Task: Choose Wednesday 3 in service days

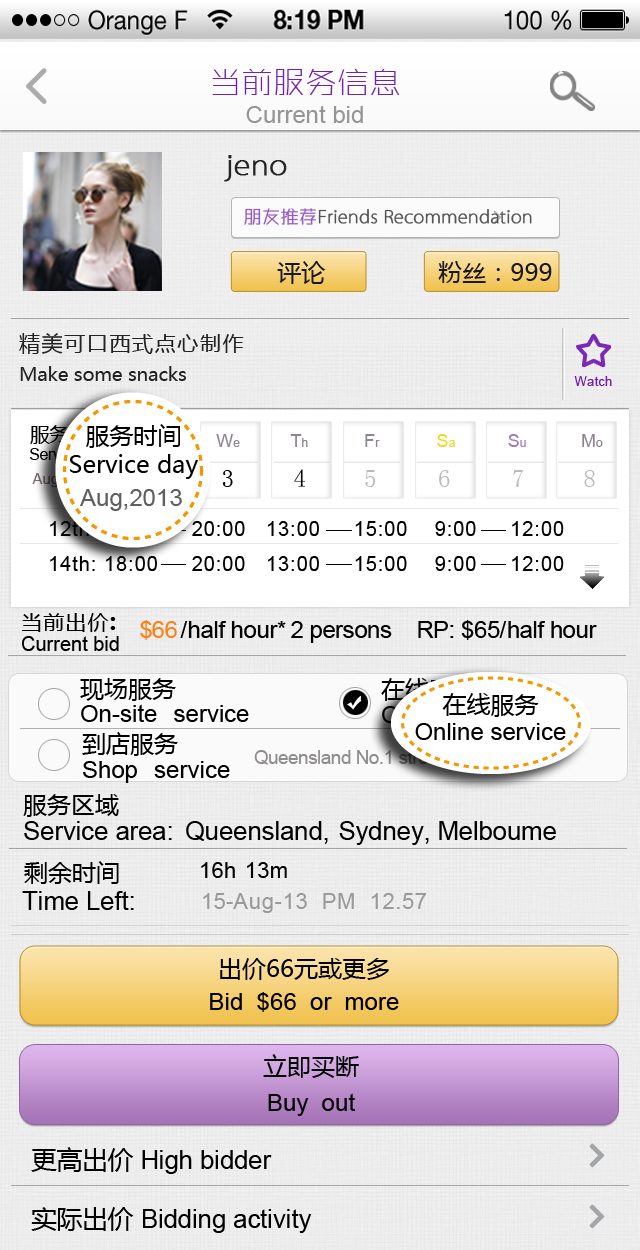Action: [x=228, y=460]
